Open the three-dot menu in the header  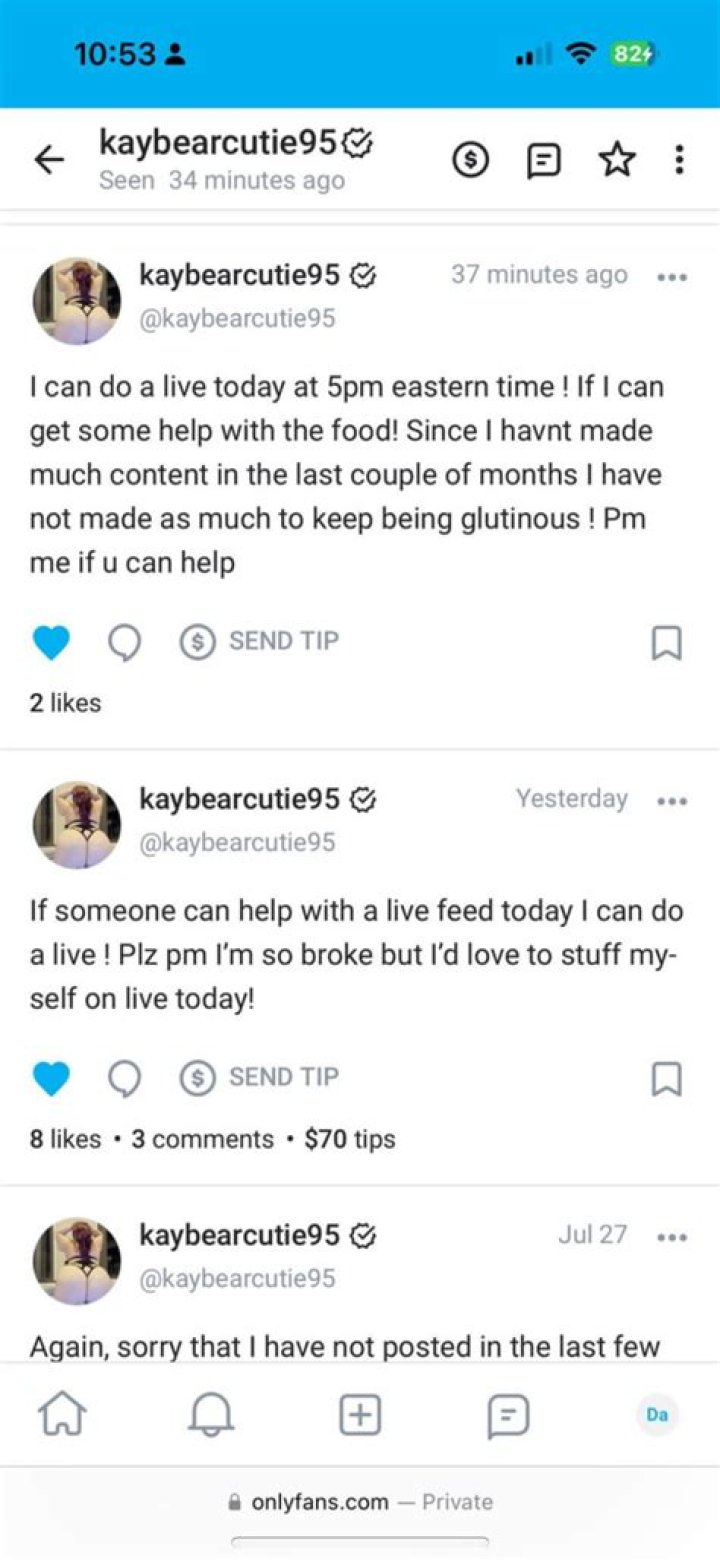pos(678,160)
